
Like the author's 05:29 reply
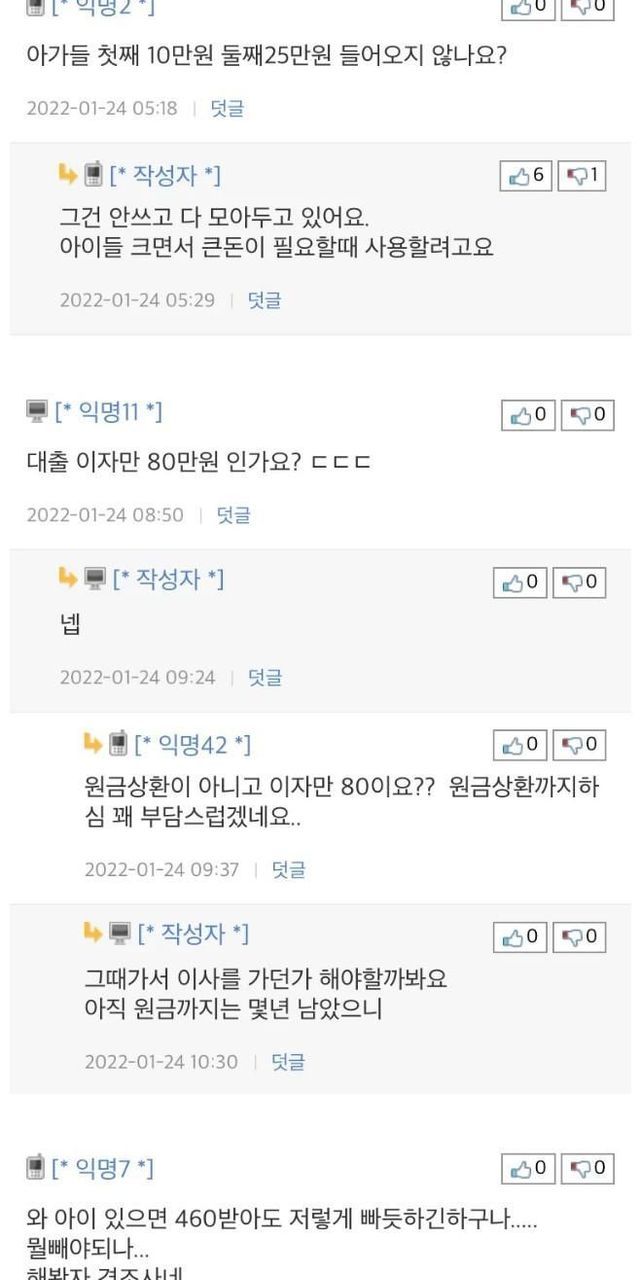tap(526, 176)
